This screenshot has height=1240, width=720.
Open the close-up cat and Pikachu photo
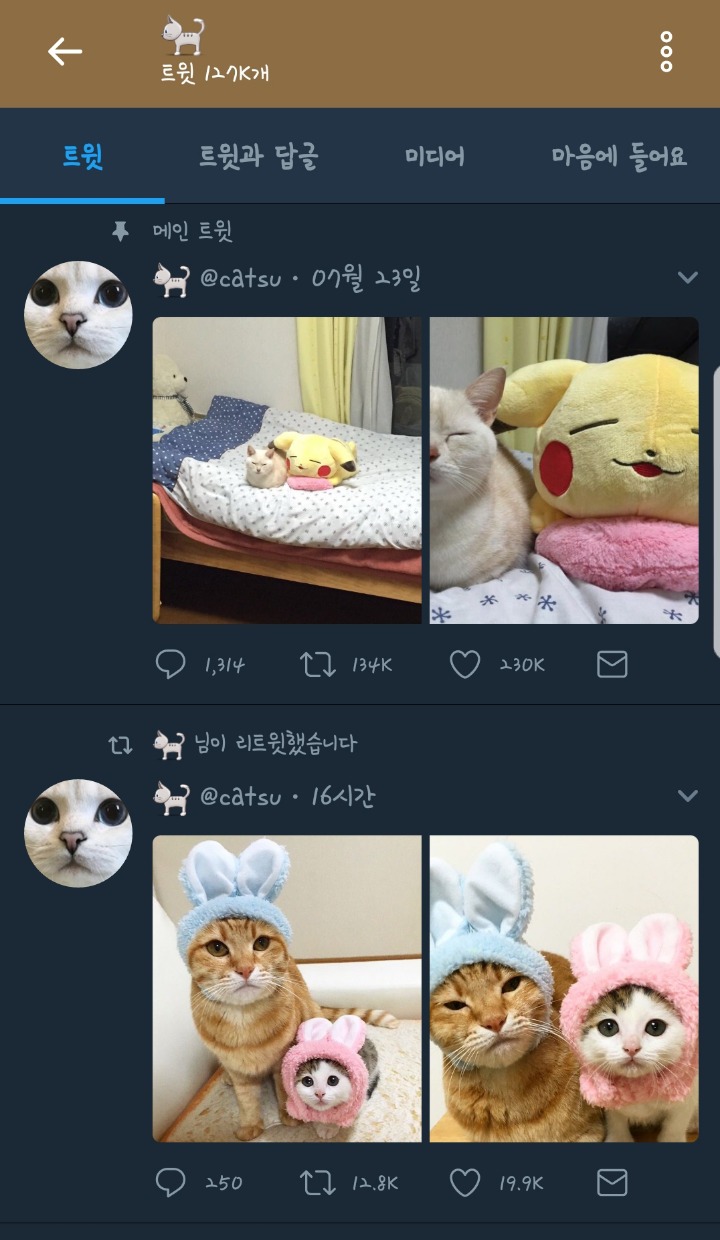(x=564, y=470)
